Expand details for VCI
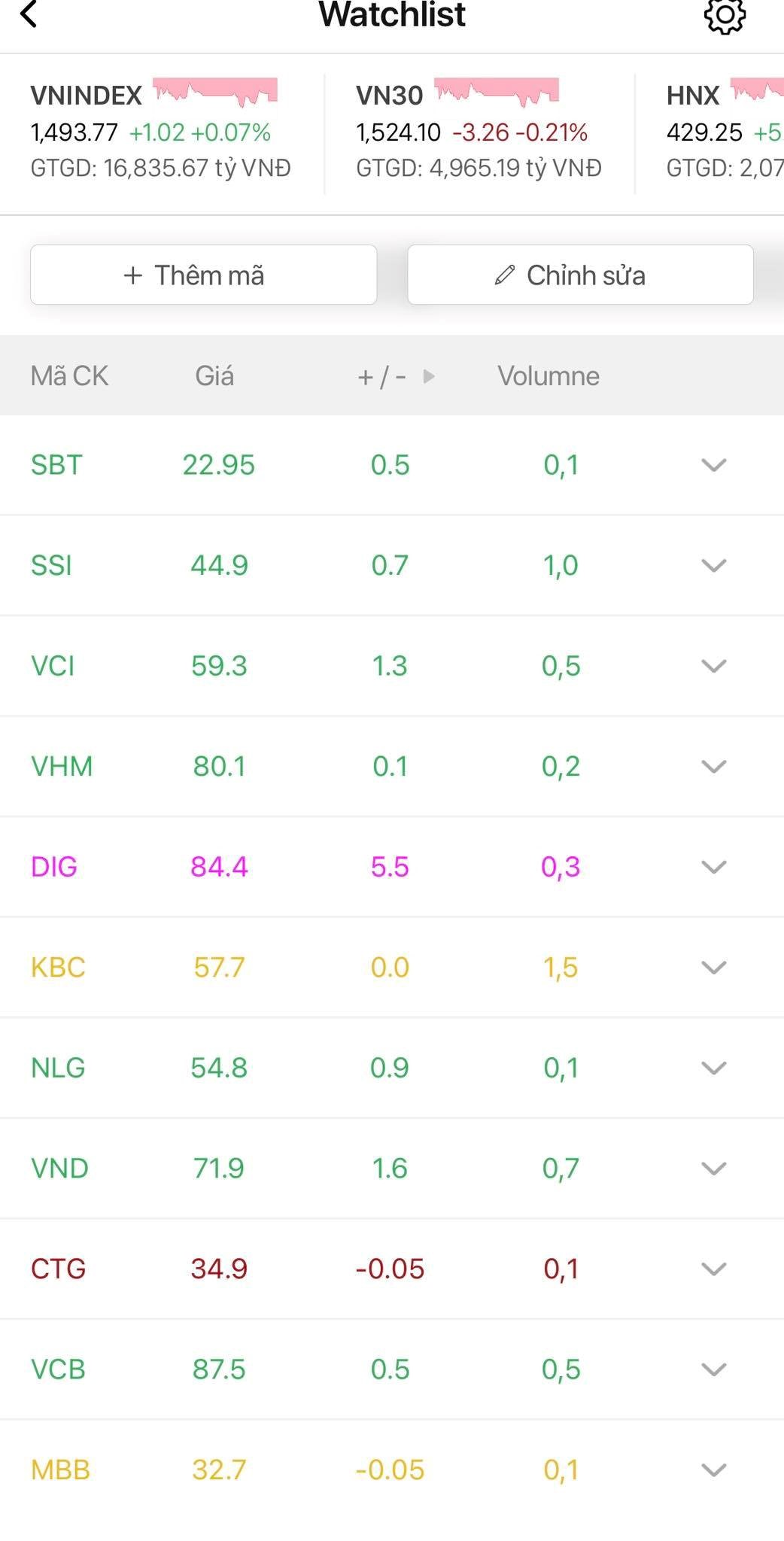This screenshot has height=1541, width=784. click(713, 666)
